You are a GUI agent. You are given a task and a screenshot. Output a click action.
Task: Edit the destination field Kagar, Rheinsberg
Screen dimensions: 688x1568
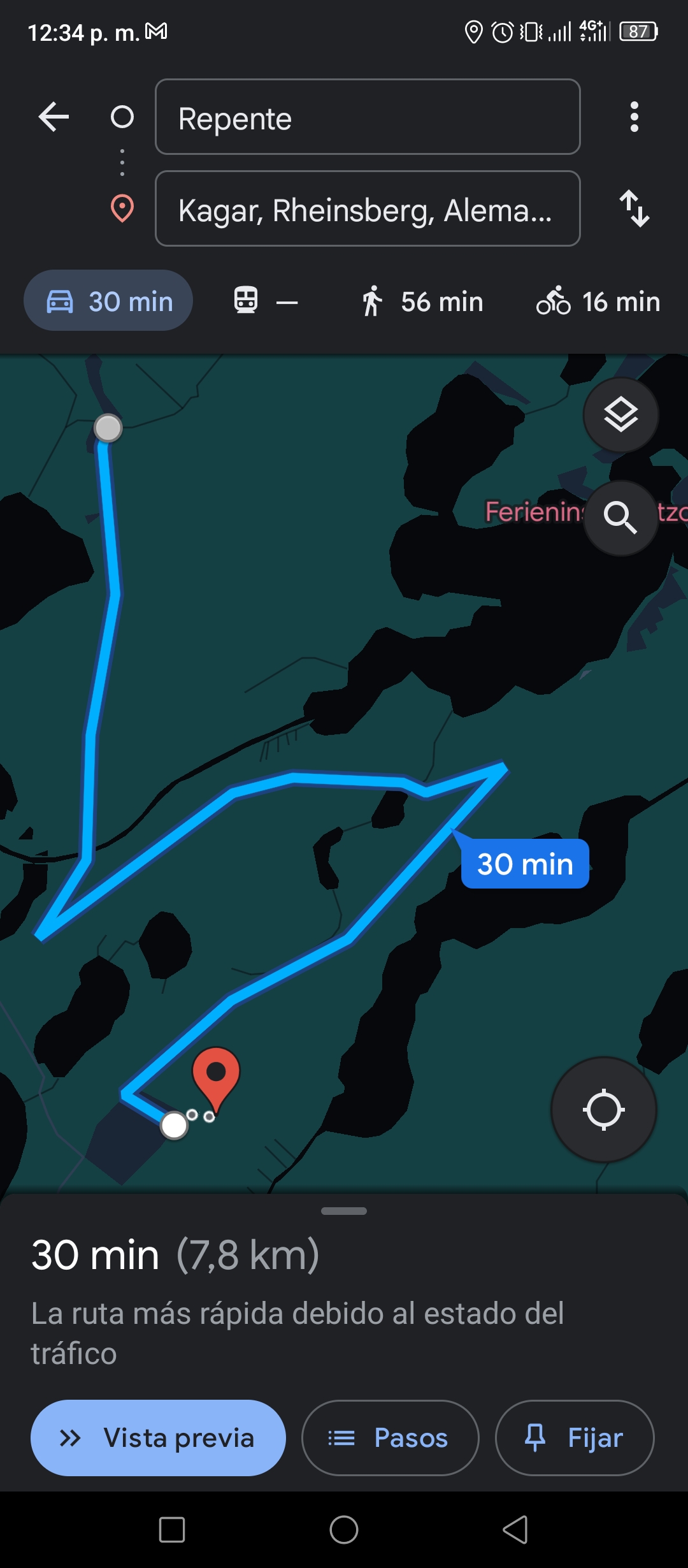(x=368, y=208)
